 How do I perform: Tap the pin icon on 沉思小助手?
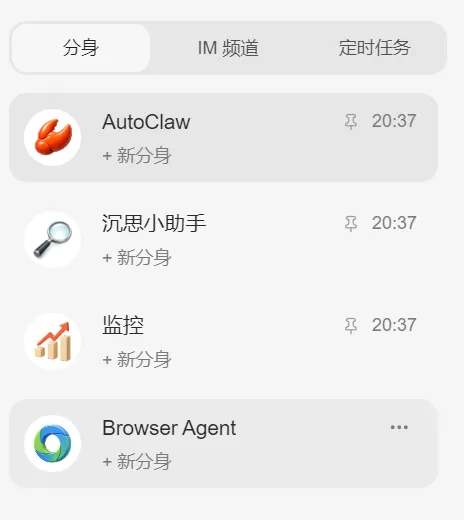351,223
